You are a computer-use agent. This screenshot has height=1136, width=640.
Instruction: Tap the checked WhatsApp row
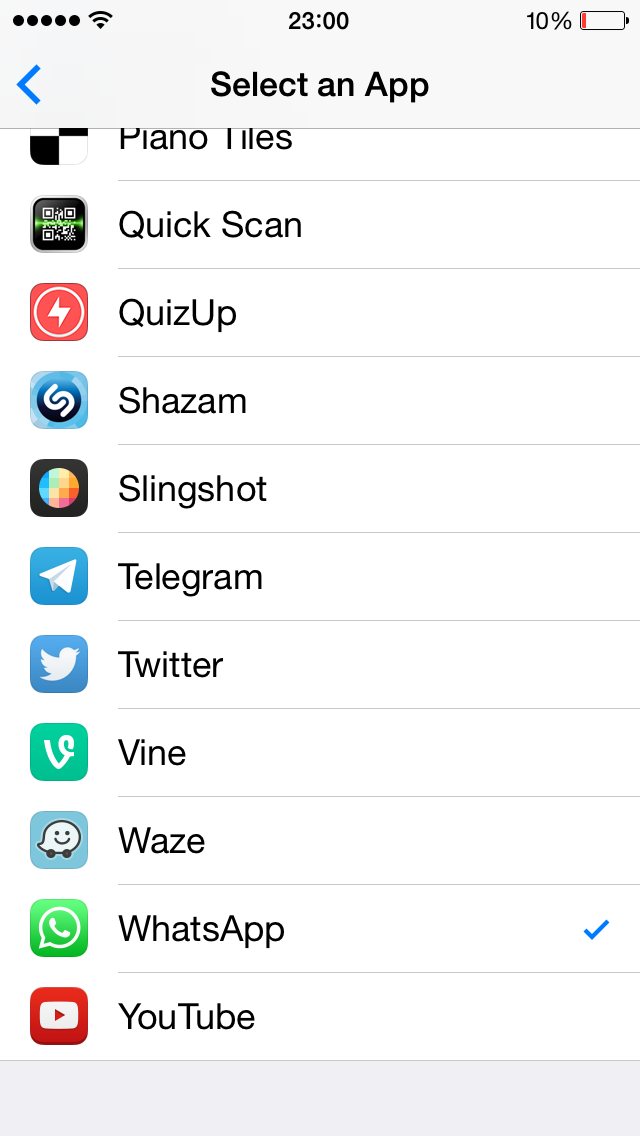(320, 929)
